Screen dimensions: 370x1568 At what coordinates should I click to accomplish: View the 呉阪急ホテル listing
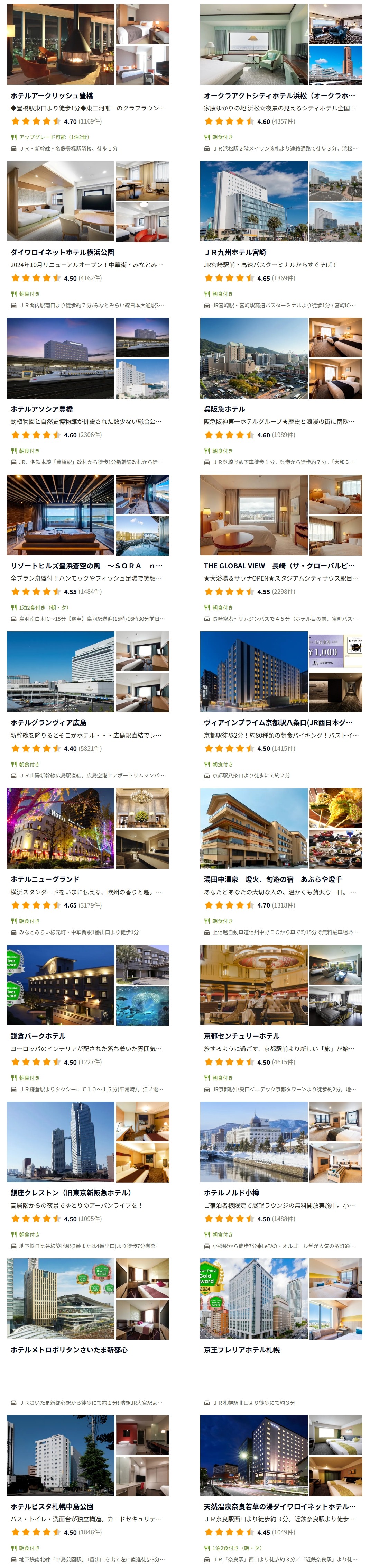224,409
